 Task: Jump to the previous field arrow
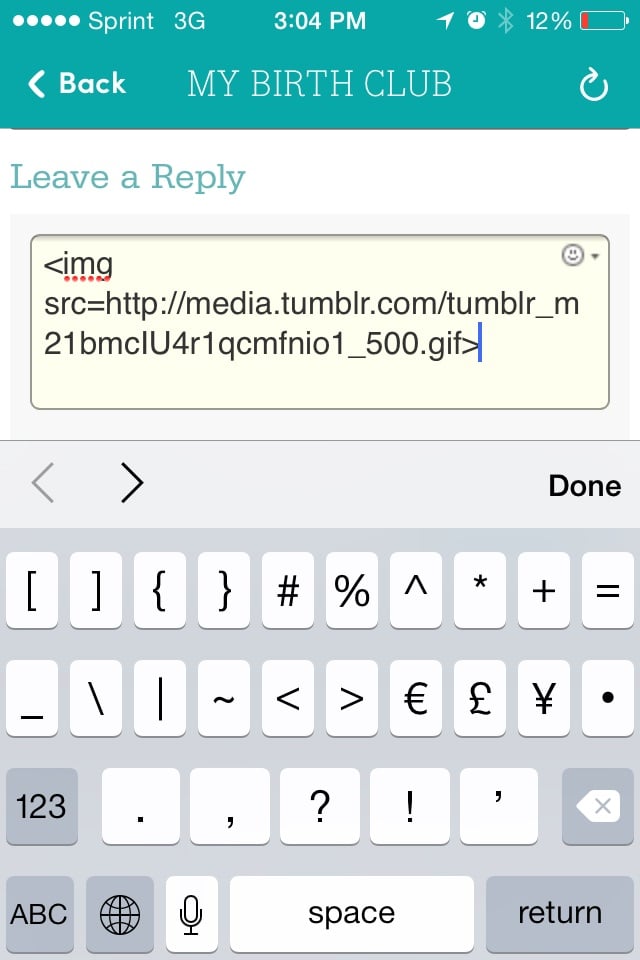(x=43, y=484)
